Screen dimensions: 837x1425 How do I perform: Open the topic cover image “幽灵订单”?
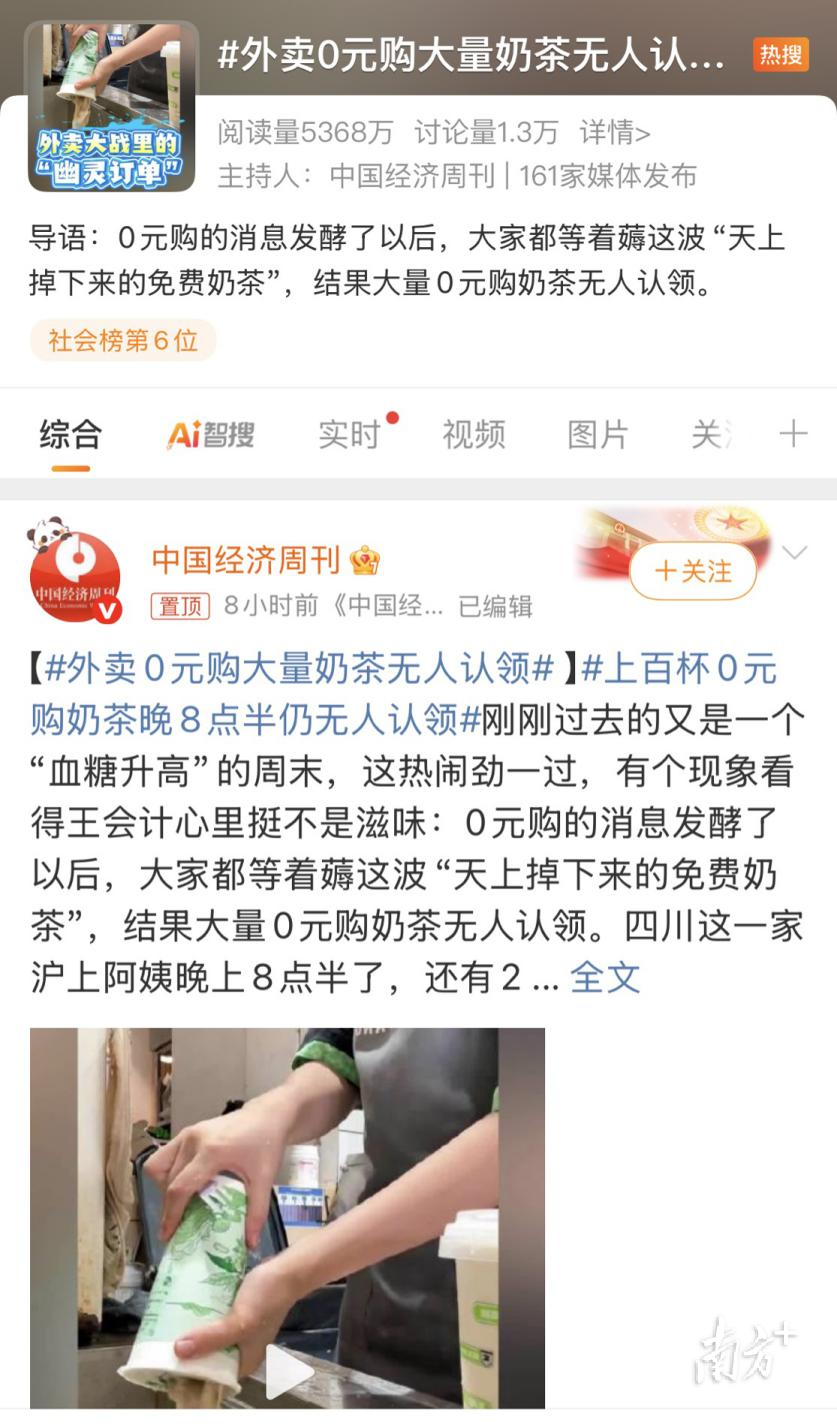[111, 106]
